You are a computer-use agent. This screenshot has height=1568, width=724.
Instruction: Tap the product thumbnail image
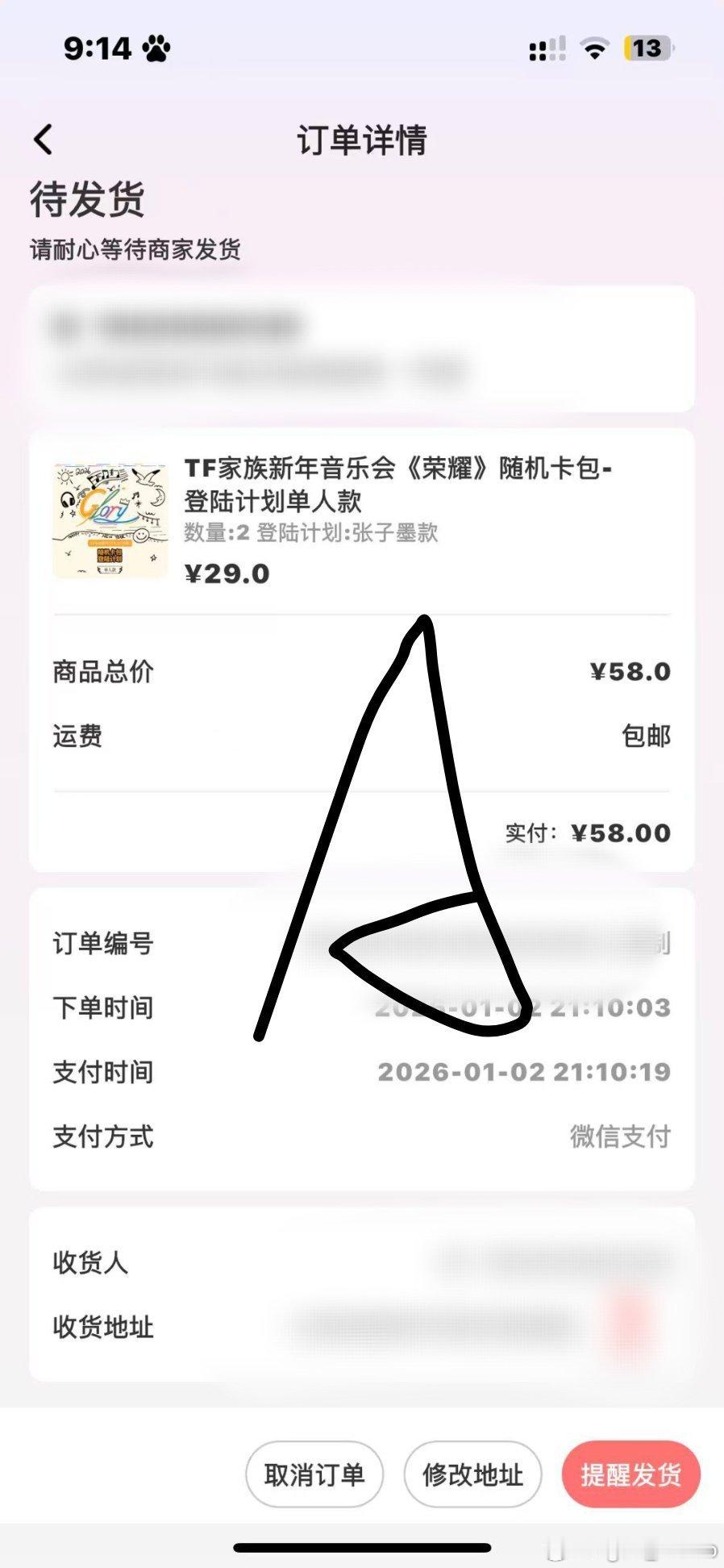pyautogui.click(x=110, y=520)
